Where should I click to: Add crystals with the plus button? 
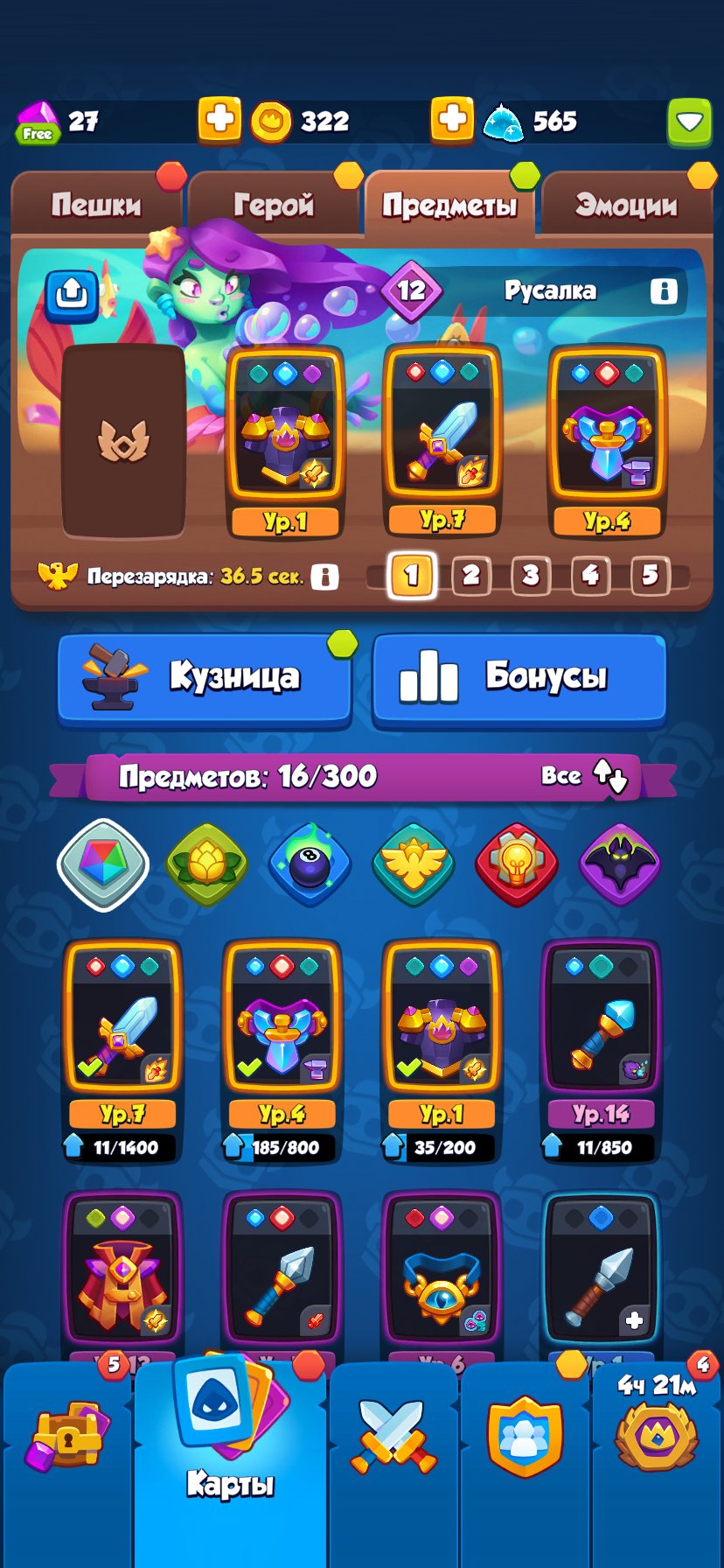tap(452, 120)
